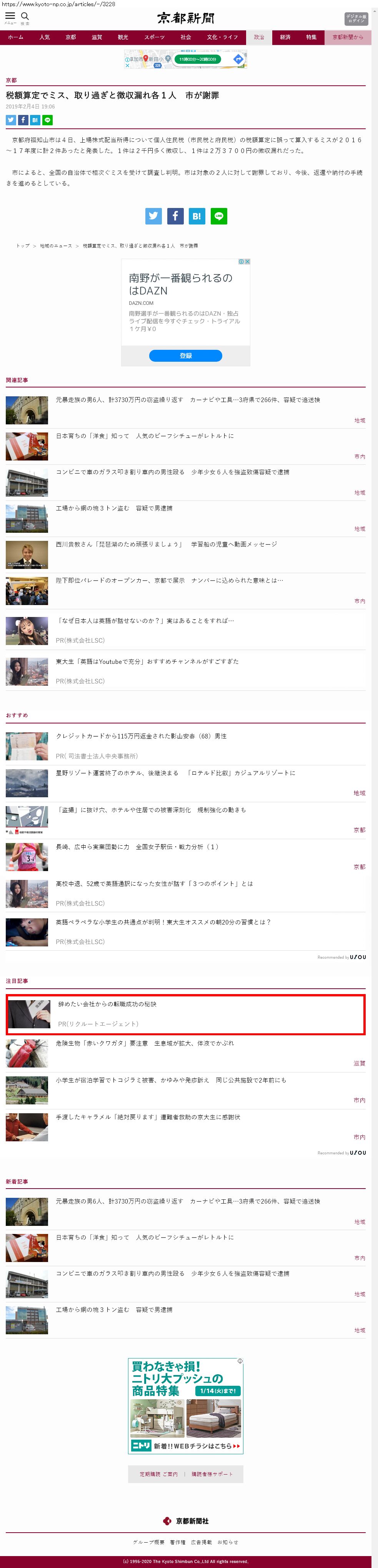Bookmark with the large Hatena B! button
This screenshot has height=1568, width=378.
pos(196,216)
